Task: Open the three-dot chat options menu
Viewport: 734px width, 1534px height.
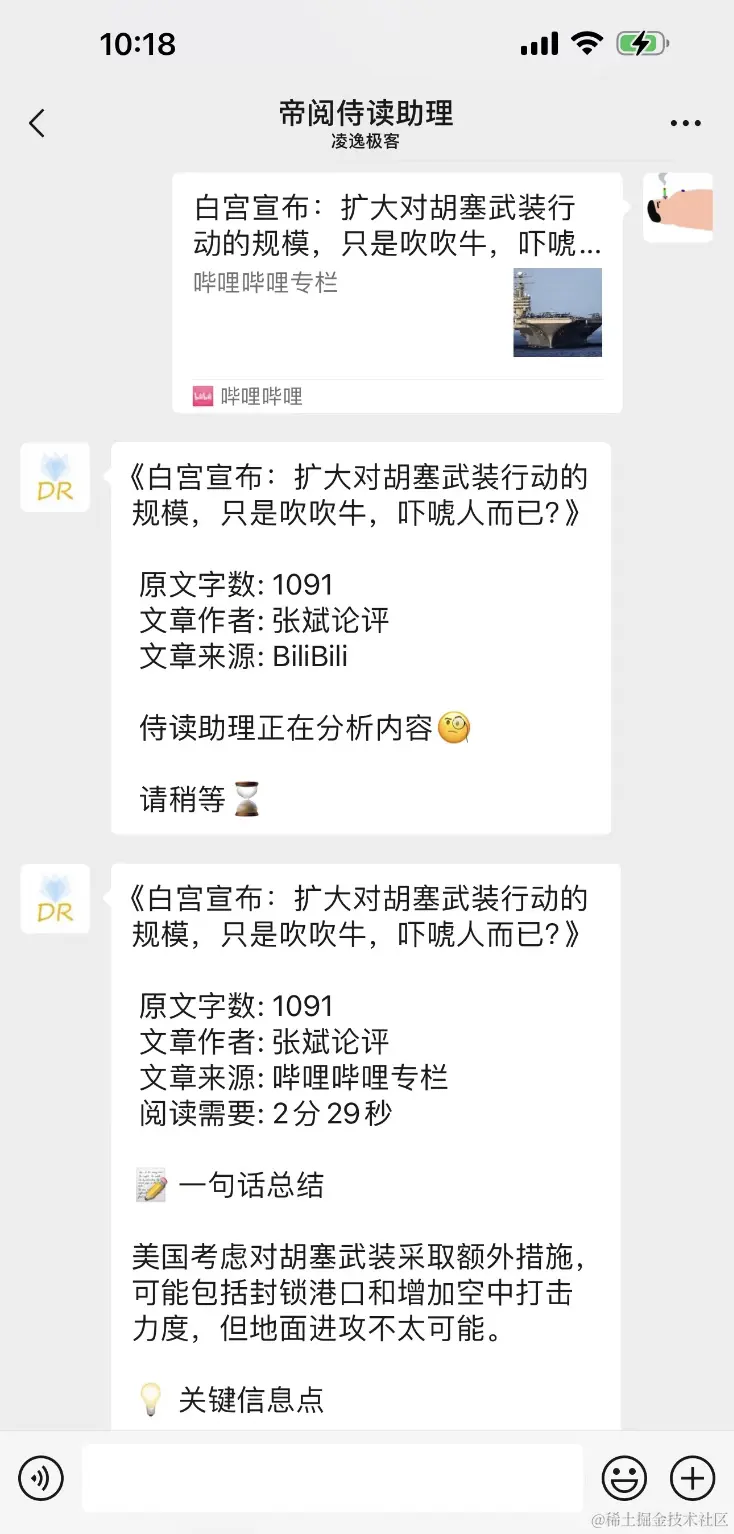Action: pyautogui.click(x=685, y=124)
